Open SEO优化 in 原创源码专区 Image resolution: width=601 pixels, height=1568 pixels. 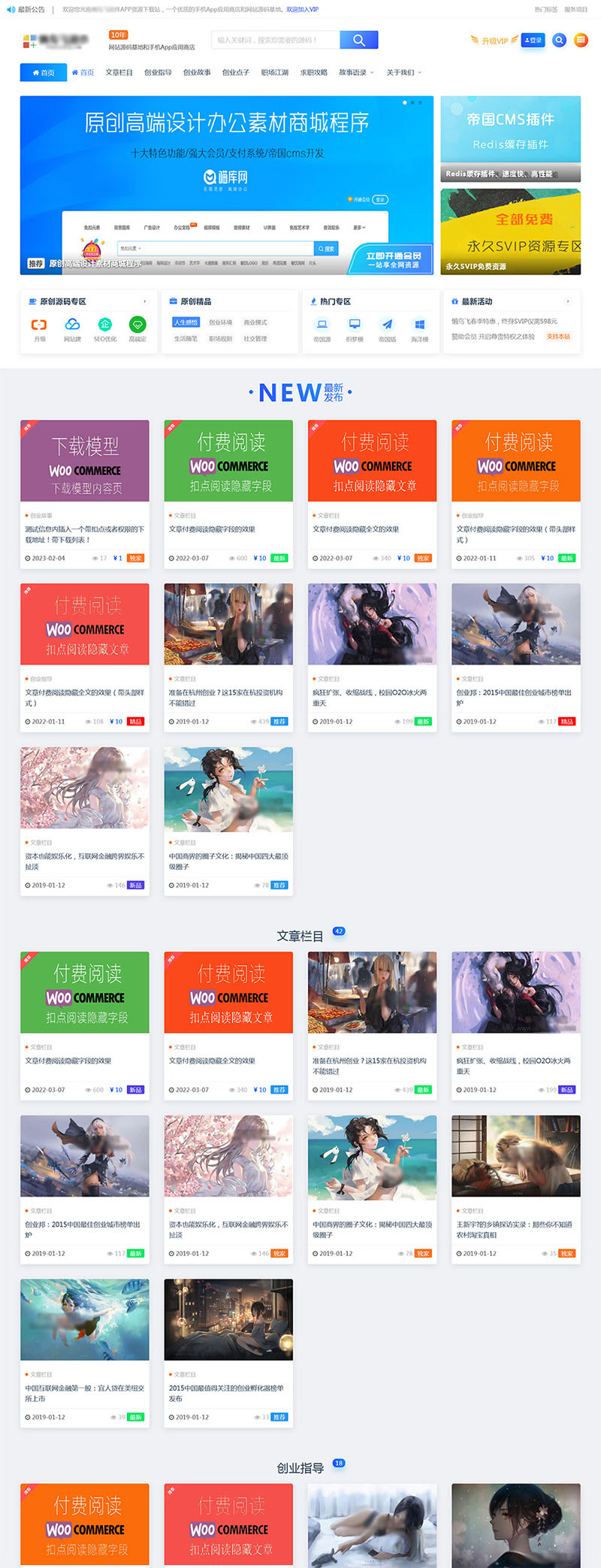coord(104,329)
